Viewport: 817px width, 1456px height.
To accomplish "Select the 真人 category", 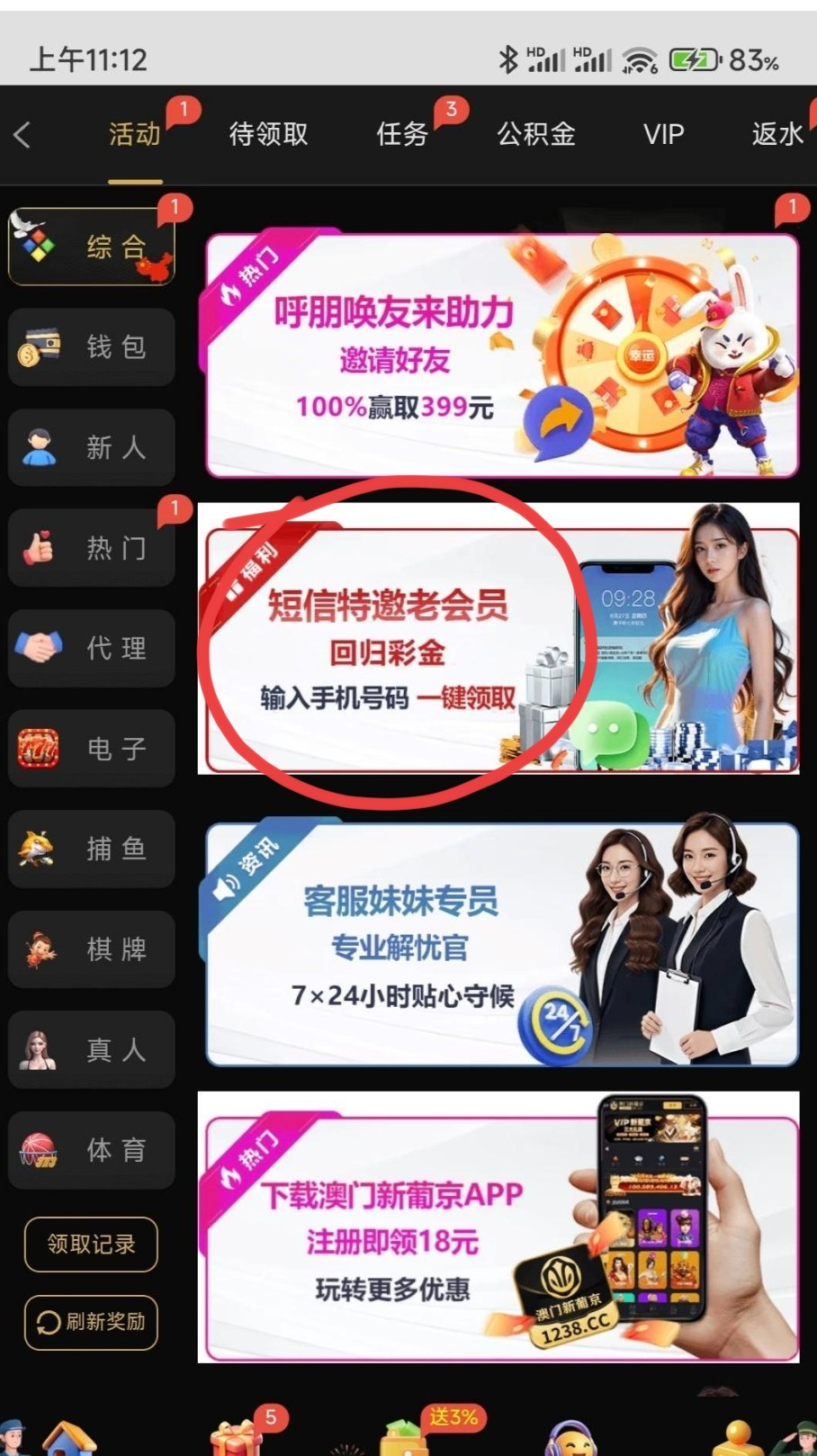I will pyautogui.click(x=91, y=1049).
